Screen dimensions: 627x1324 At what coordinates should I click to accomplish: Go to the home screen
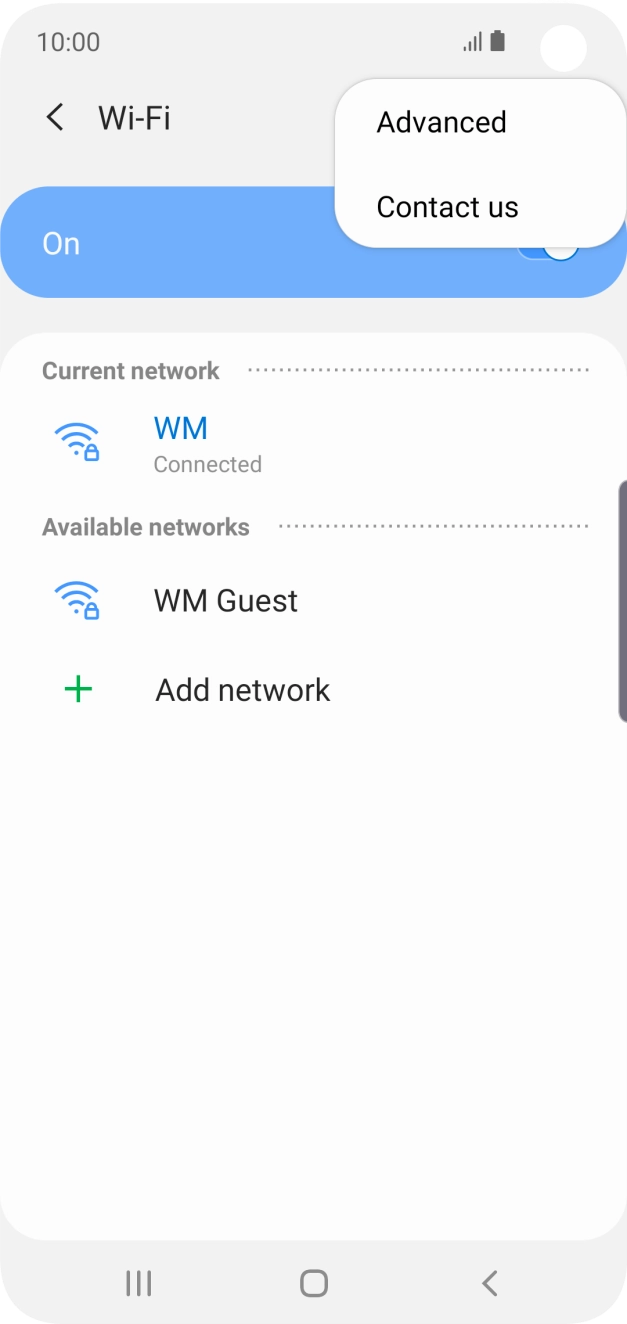[x=314, y=1283]
